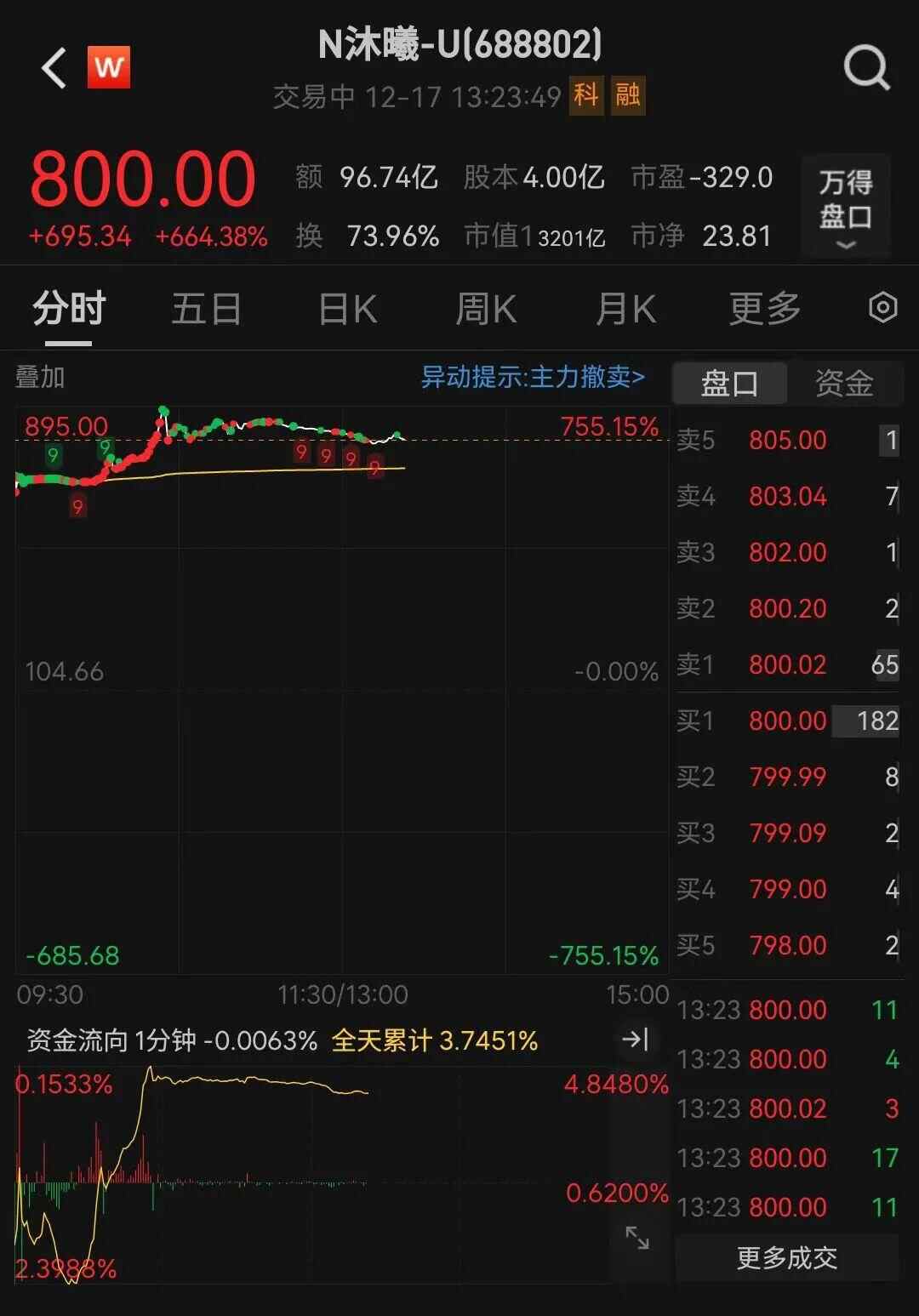Tap 叠加 to overlay a comparison
The height and width of the screenshot is (1316, 919).
coord(40,377)
